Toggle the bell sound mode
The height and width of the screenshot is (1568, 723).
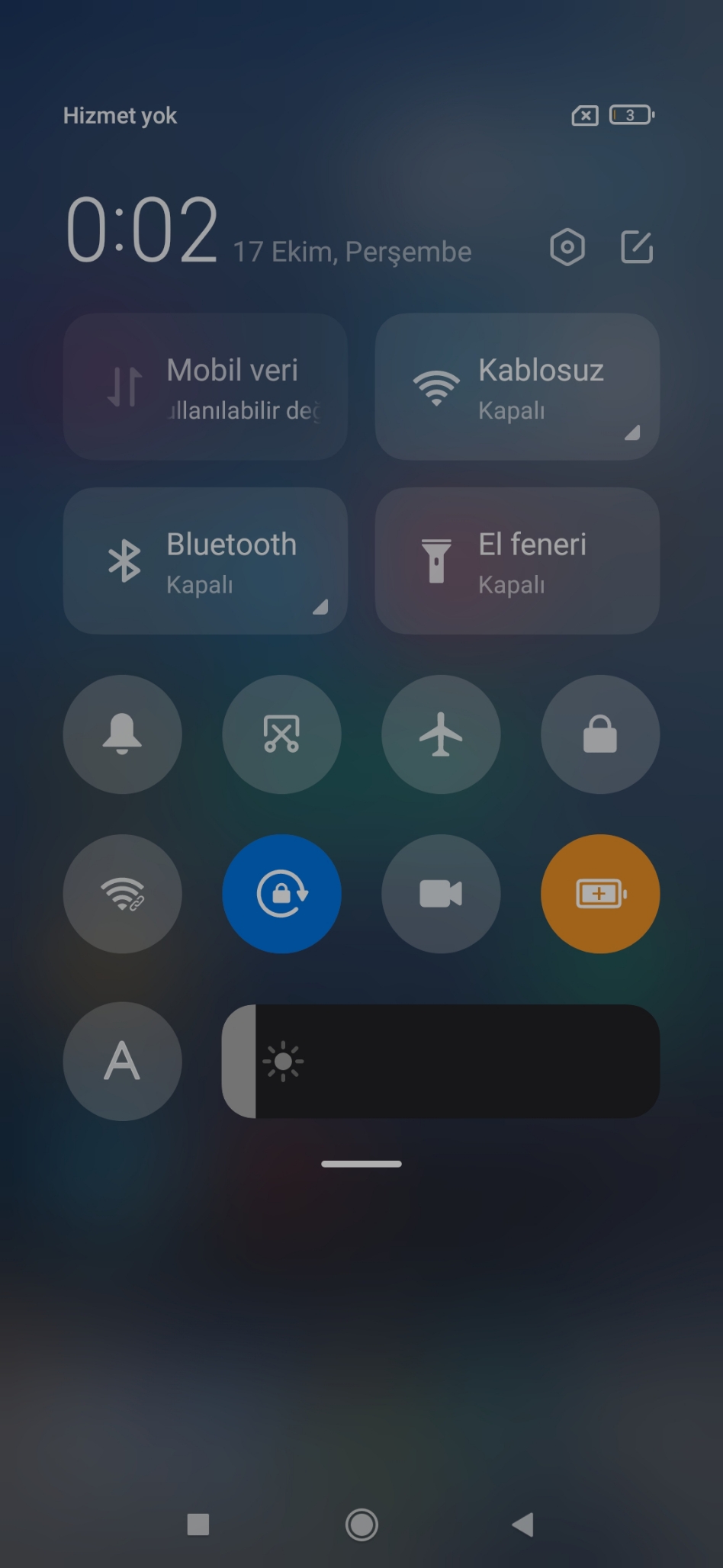click(x=122, y=734)
